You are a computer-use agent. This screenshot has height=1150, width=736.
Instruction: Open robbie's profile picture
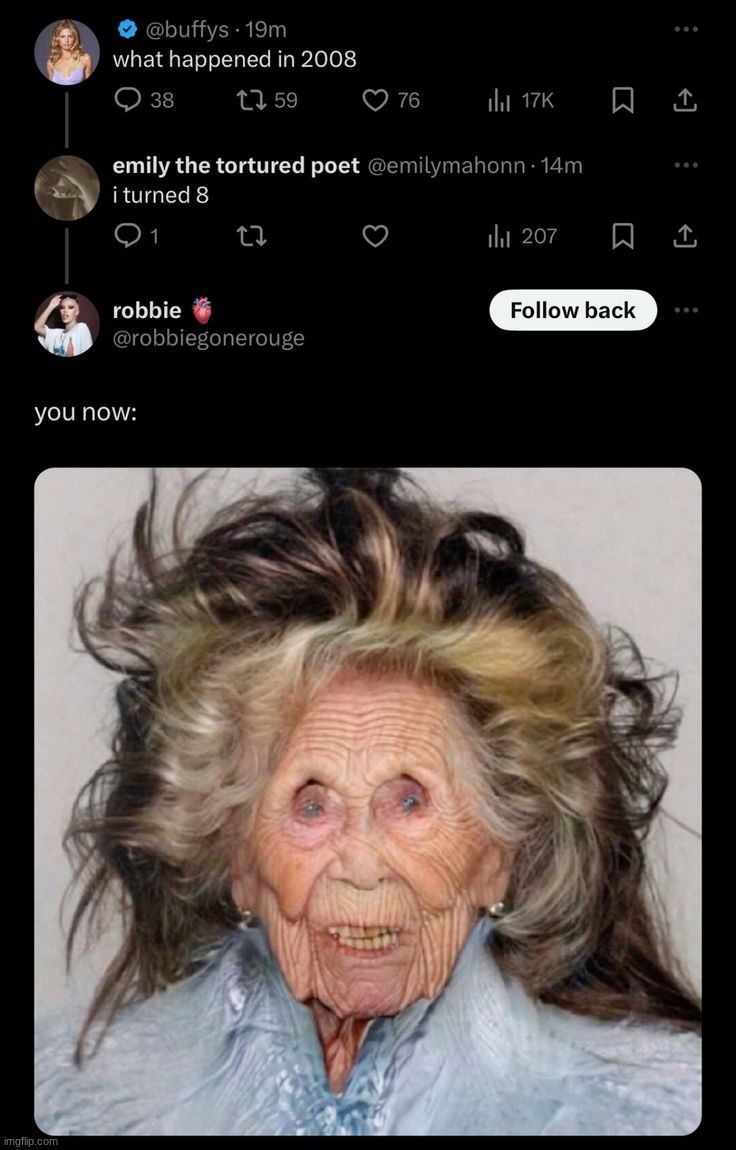coord(66,322)
